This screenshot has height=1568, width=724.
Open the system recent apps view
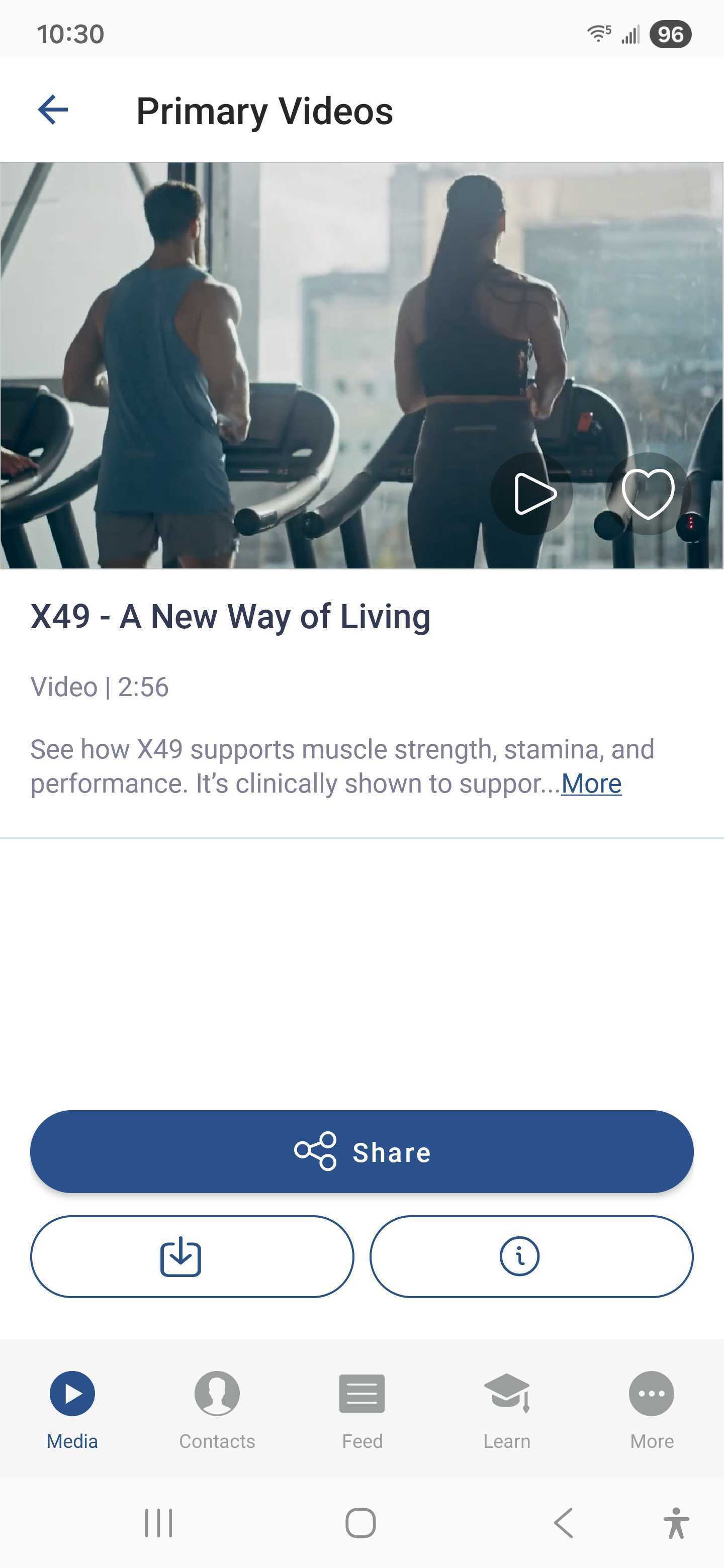coord(159,1523)
